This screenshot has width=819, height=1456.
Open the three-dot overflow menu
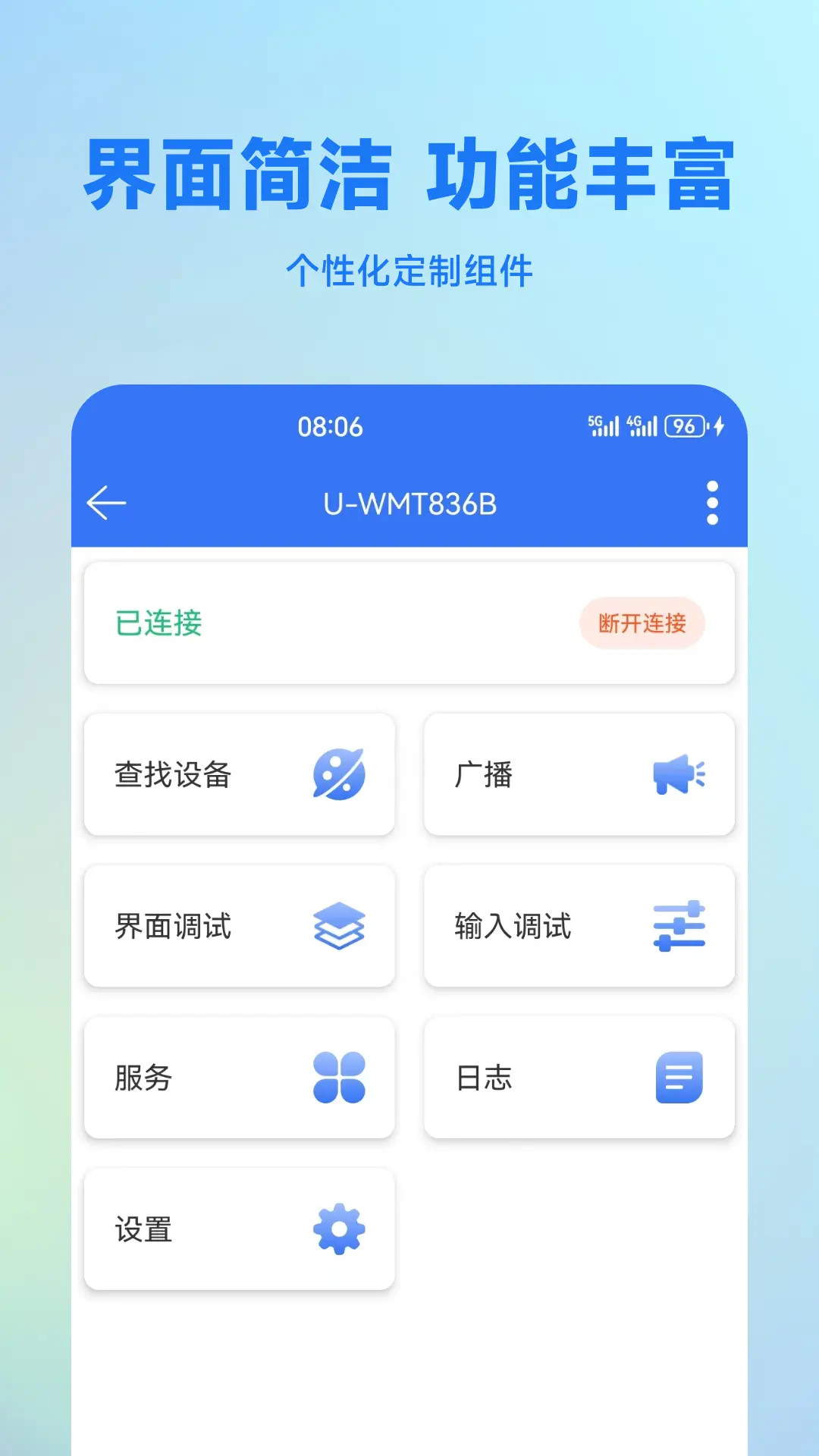point(711,502)
